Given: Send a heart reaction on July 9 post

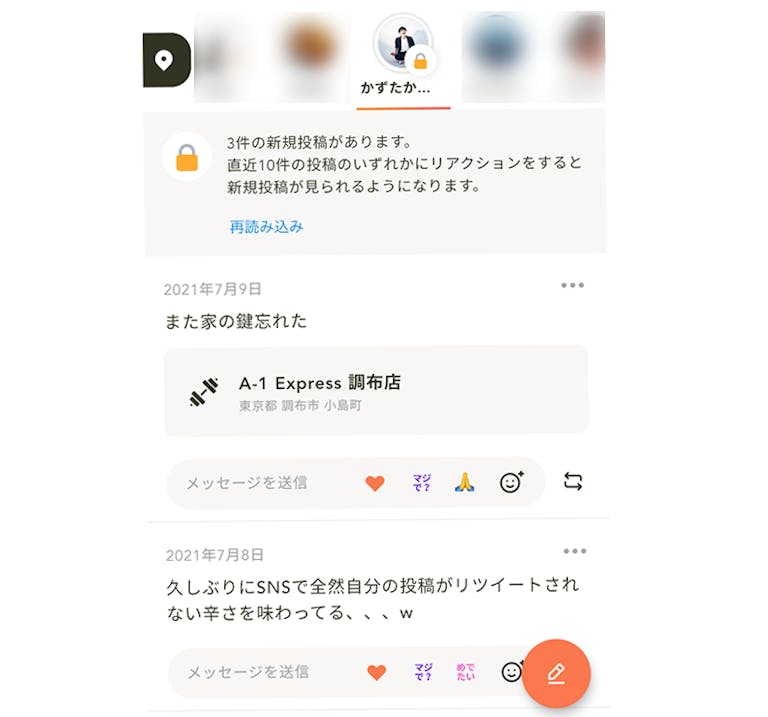Looking at the screenshot, I should click(375, 483).
